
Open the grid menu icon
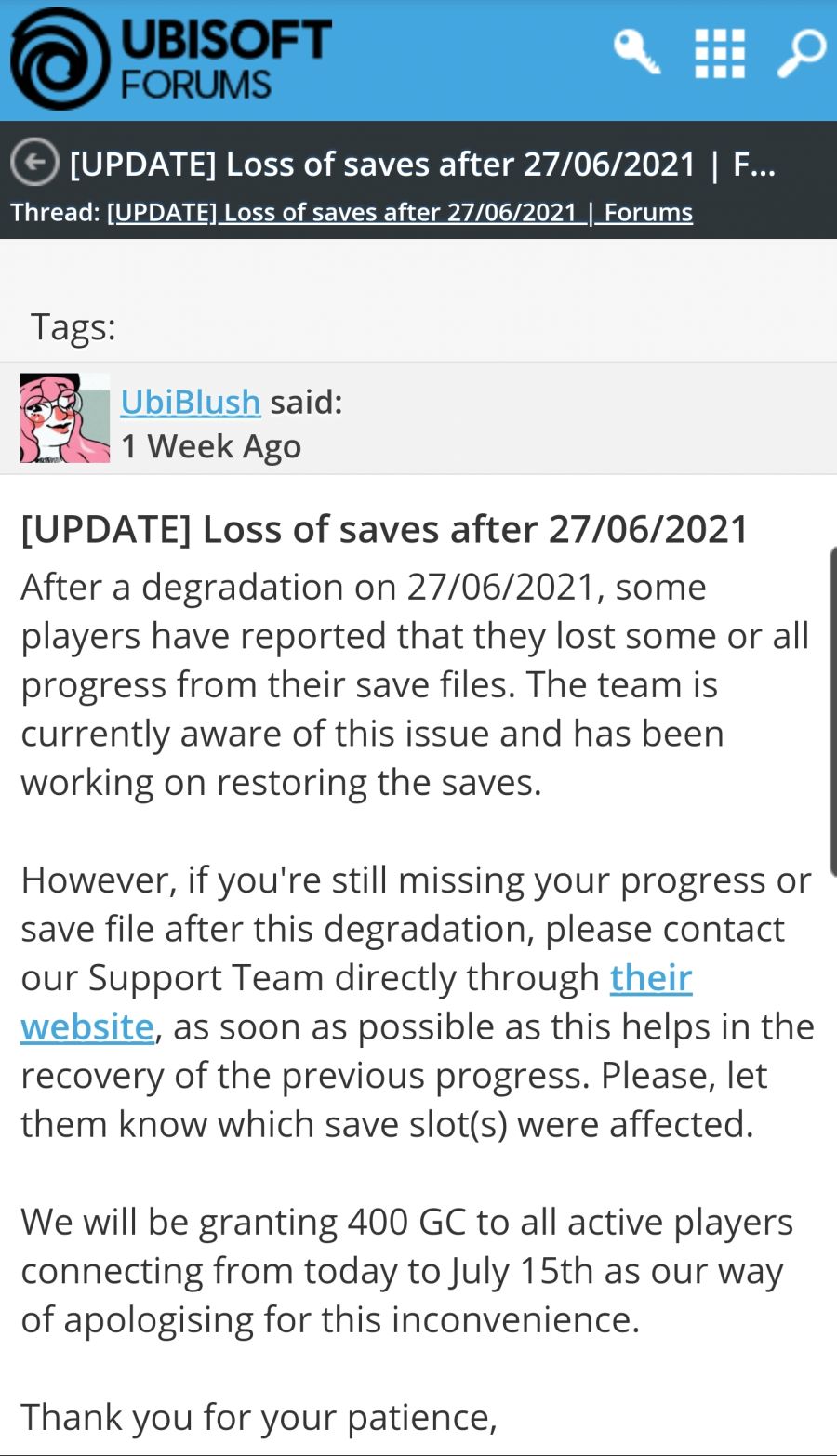[x=720, y=53]
